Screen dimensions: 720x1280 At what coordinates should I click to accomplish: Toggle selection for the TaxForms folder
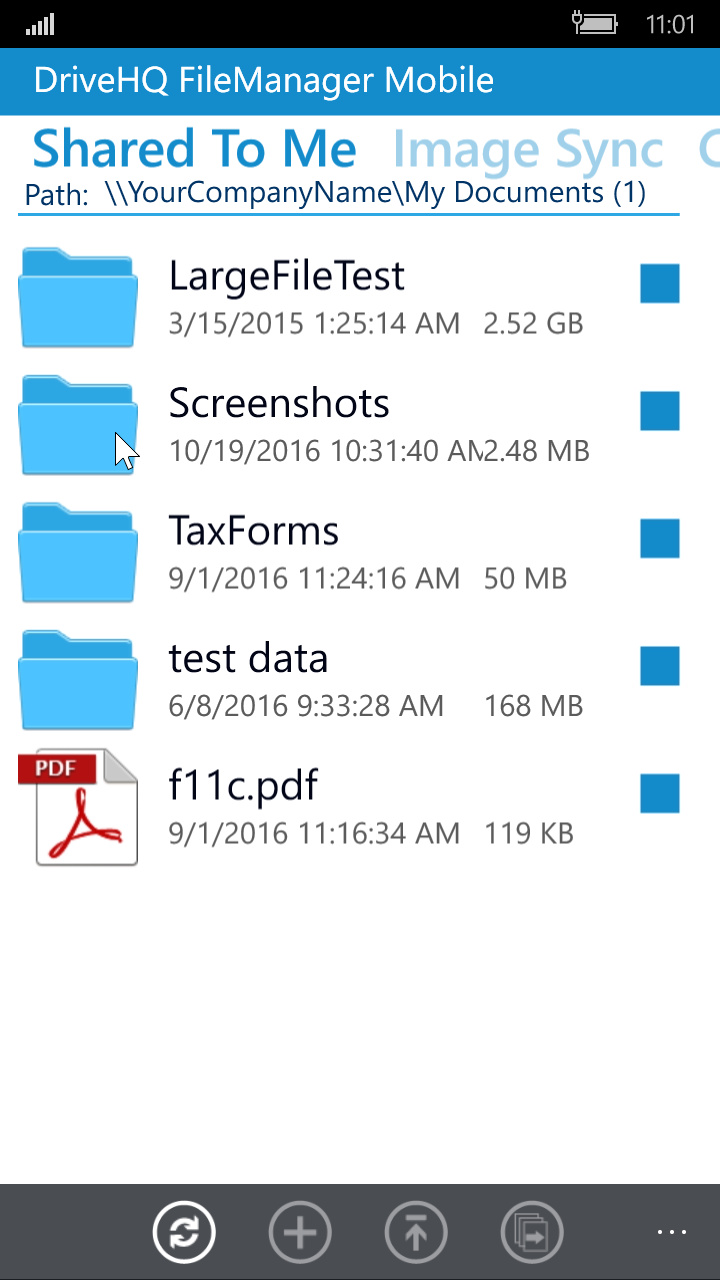click(659, 538)
